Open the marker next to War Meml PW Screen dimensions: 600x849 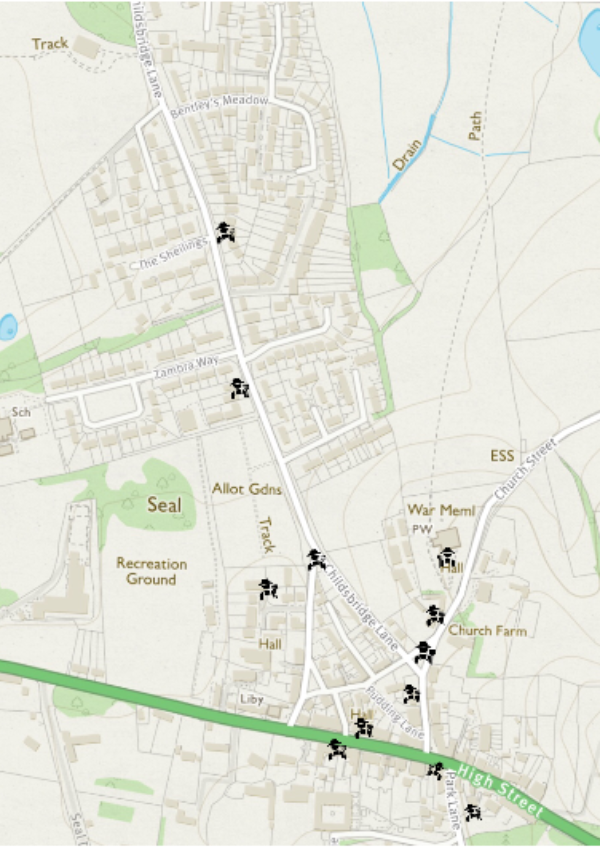click(447, 557)
